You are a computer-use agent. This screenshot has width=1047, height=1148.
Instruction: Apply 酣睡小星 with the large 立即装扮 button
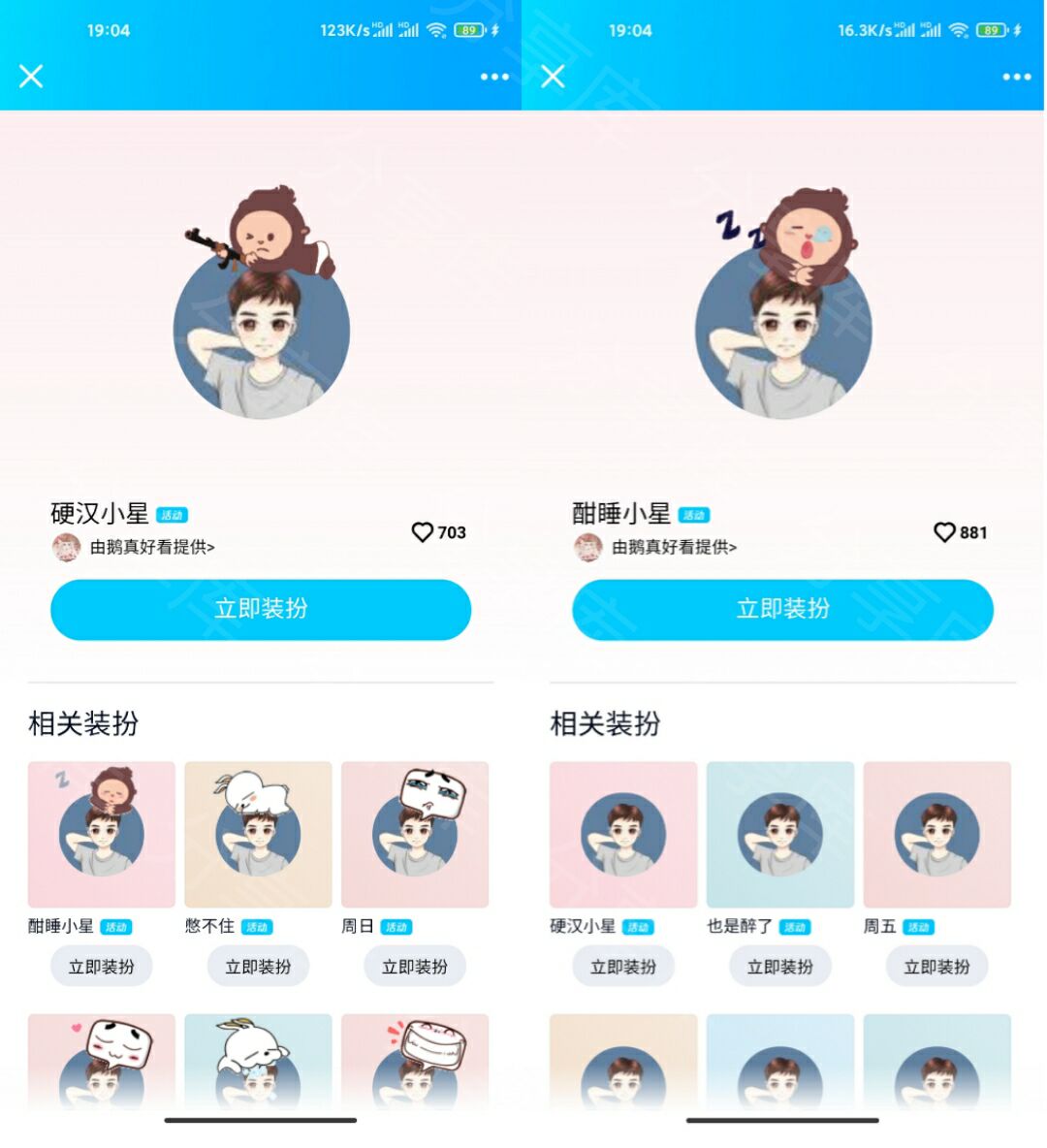782,609
